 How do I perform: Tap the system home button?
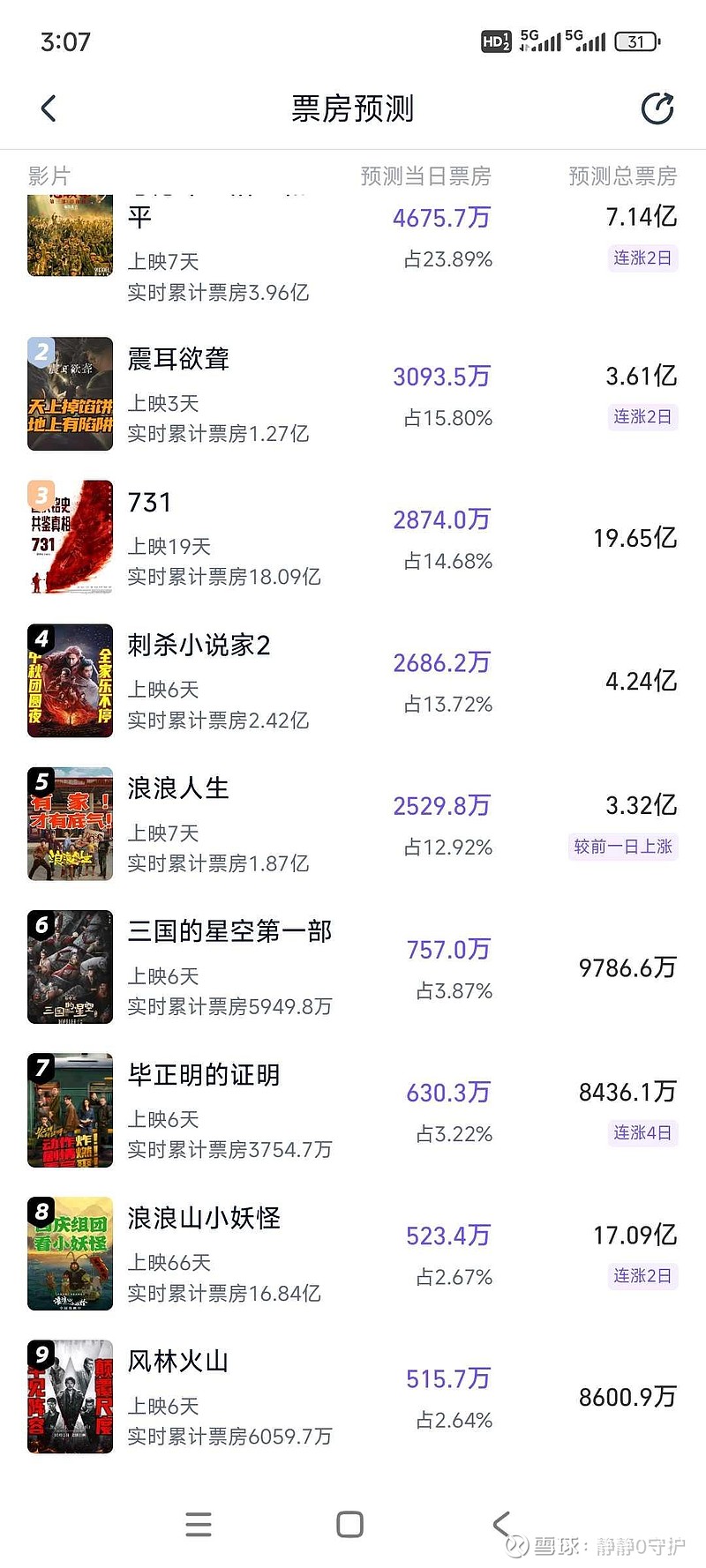[x=350, y=1524]
